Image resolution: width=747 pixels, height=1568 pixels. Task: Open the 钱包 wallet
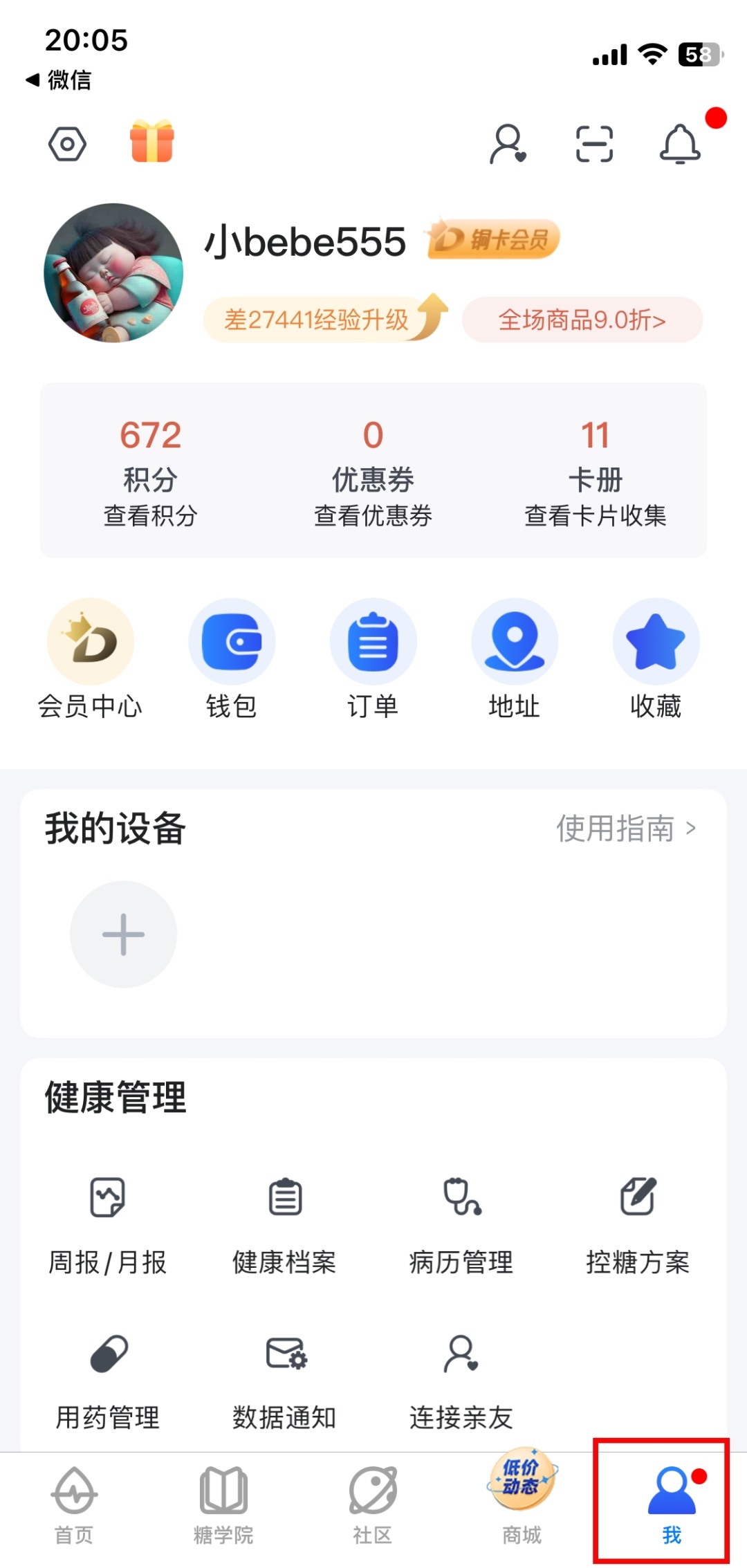click(232, 658)
